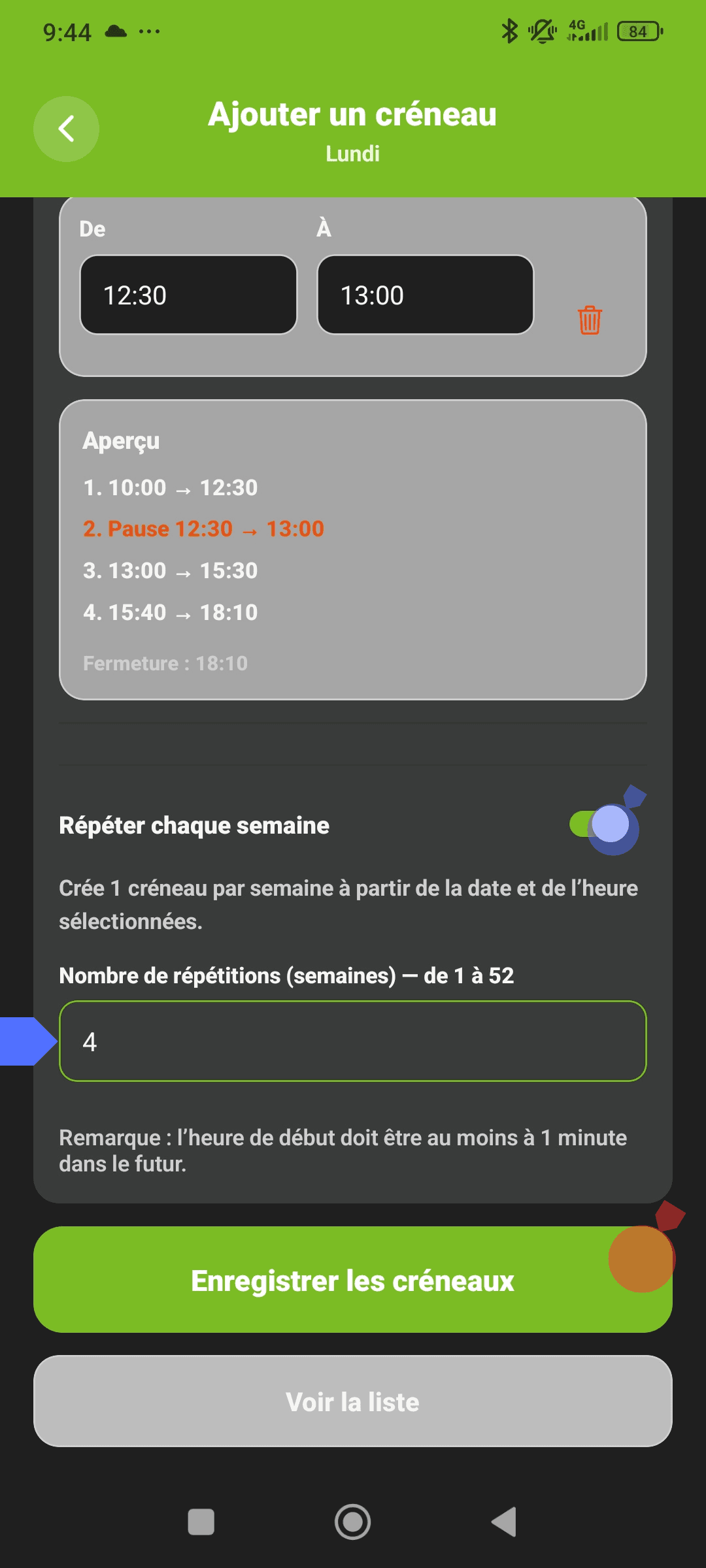Open the 13:00 end time picker

coord(426,295)
